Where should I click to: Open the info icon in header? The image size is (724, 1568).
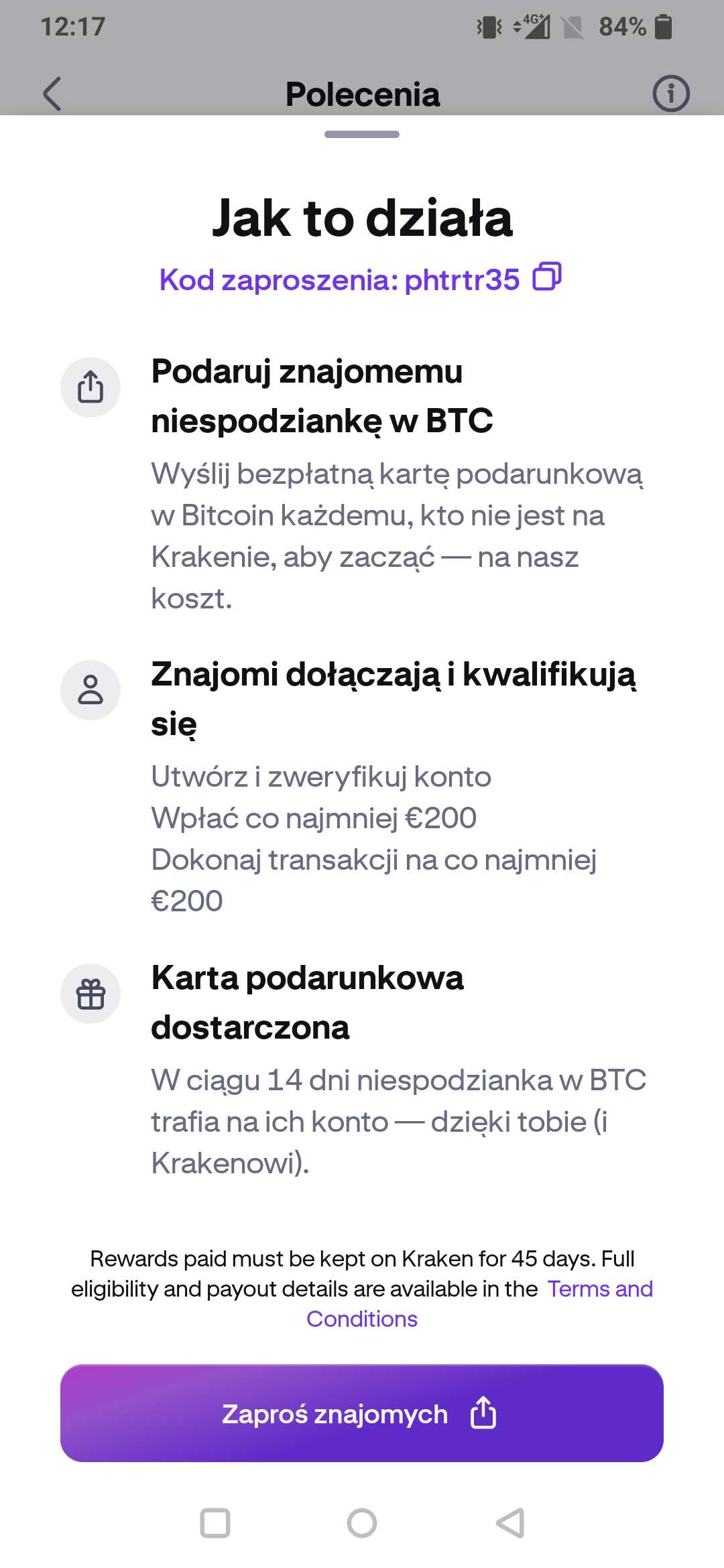point(670,94)
